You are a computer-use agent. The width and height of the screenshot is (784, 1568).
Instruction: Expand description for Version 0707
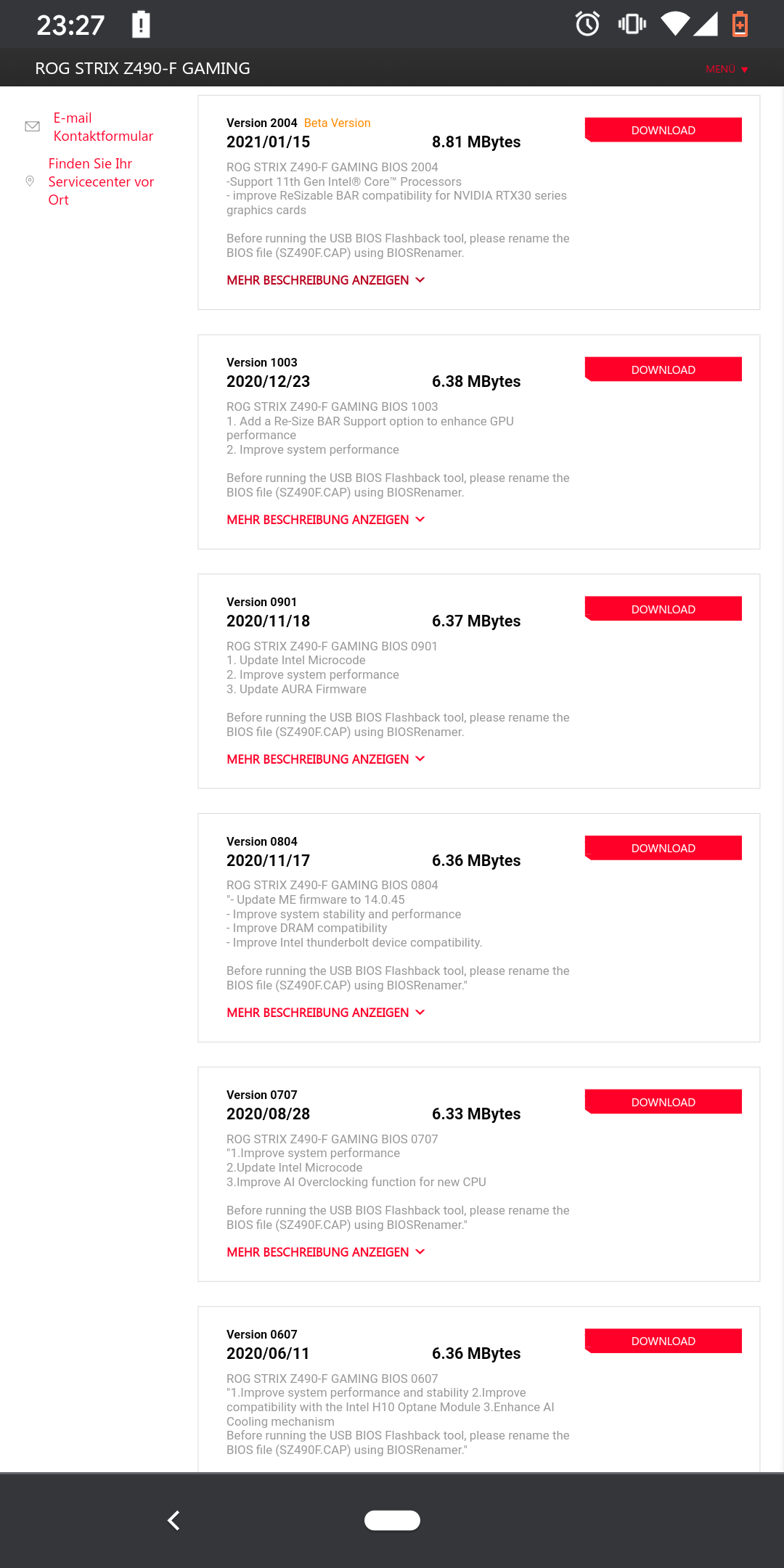325,1252
